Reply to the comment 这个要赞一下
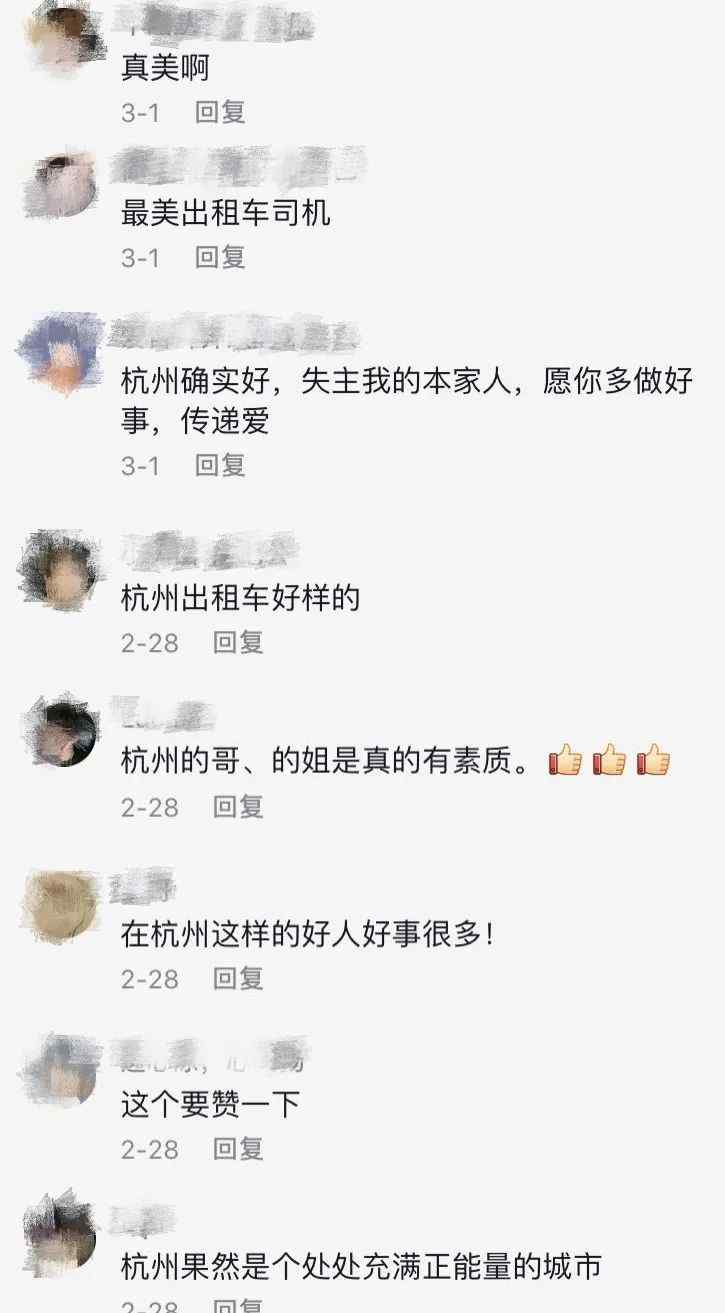This screenshot has height=1313, width=725. [x=238, y=1149]
